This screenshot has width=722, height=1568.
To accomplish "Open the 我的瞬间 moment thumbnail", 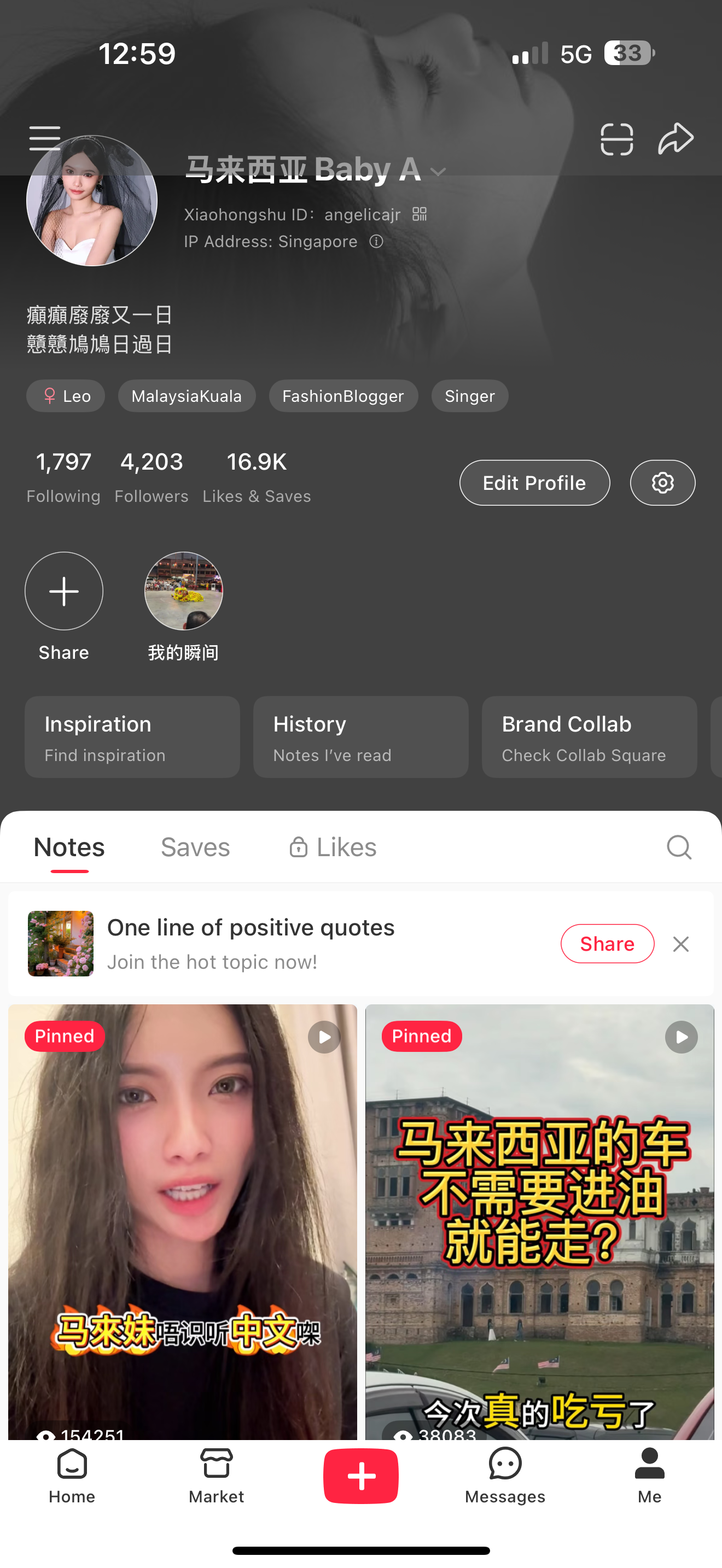I will point(183,590).
